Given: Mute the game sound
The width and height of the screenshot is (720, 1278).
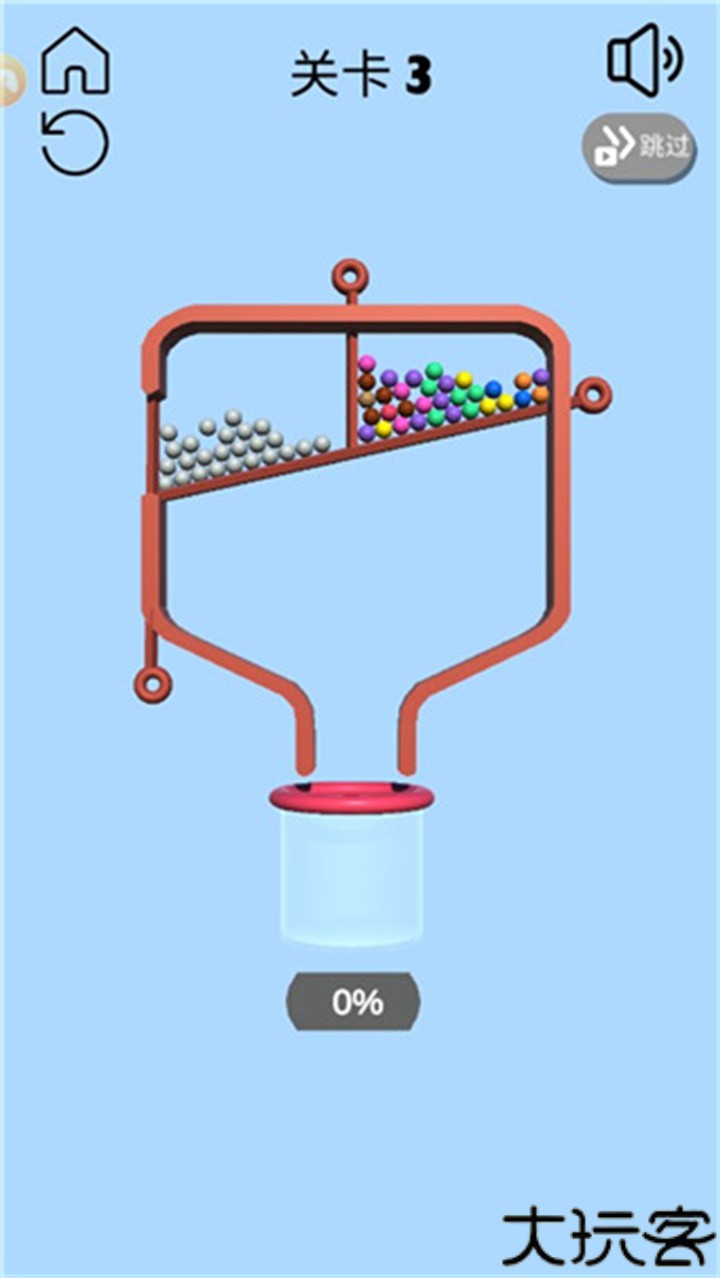Looking at the screenshot, I should [645, 60].
